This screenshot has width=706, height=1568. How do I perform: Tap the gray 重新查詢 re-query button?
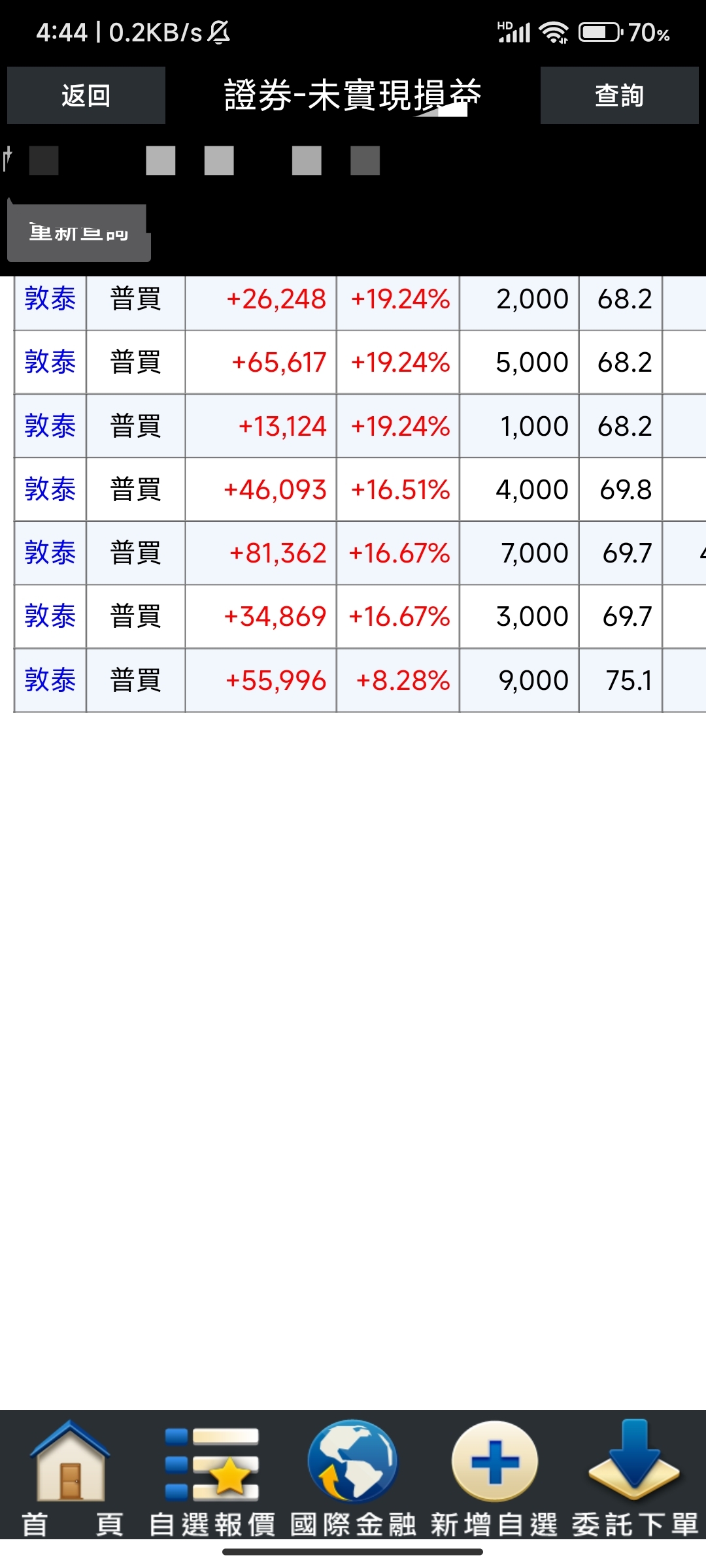(78, 233)
